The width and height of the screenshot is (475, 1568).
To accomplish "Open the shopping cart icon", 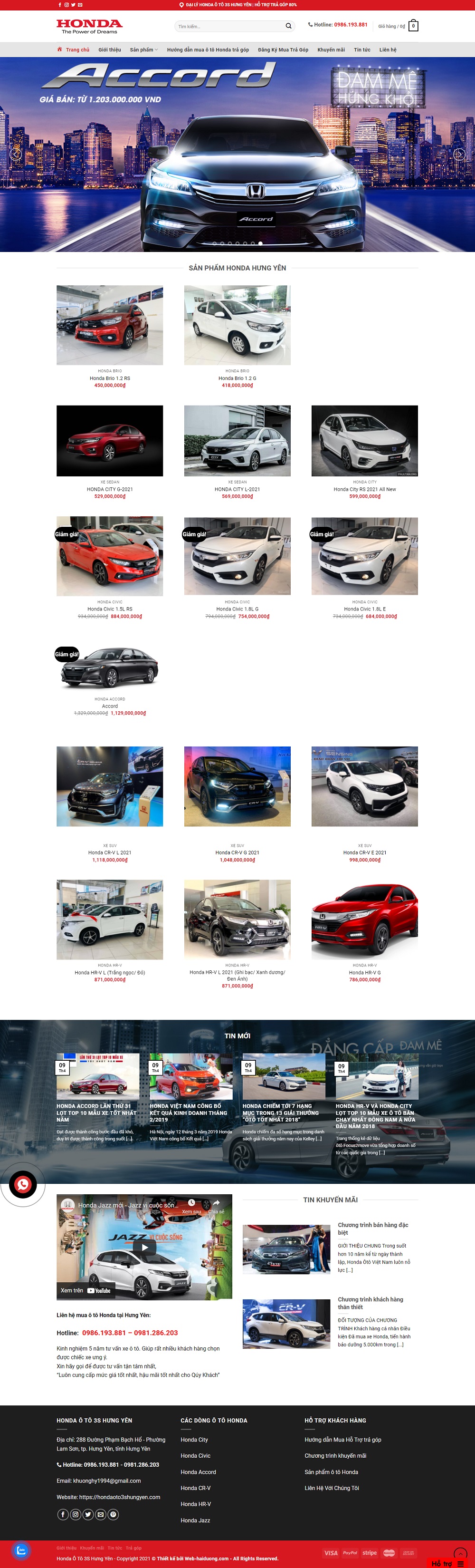I will [x=413, y=26].
